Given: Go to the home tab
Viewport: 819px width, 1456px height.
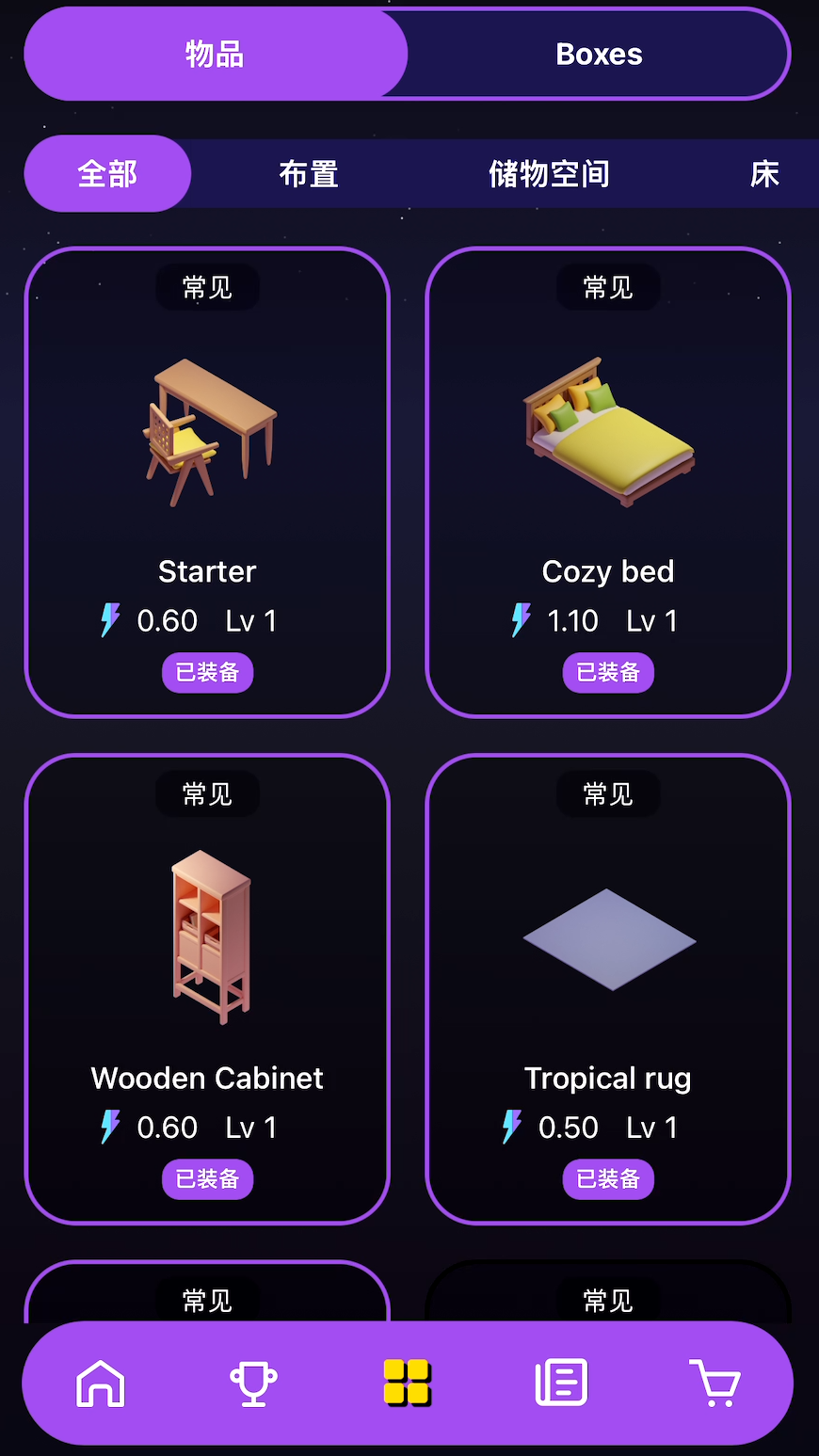Looking at the screenshot, I should tap(101, 1384).
